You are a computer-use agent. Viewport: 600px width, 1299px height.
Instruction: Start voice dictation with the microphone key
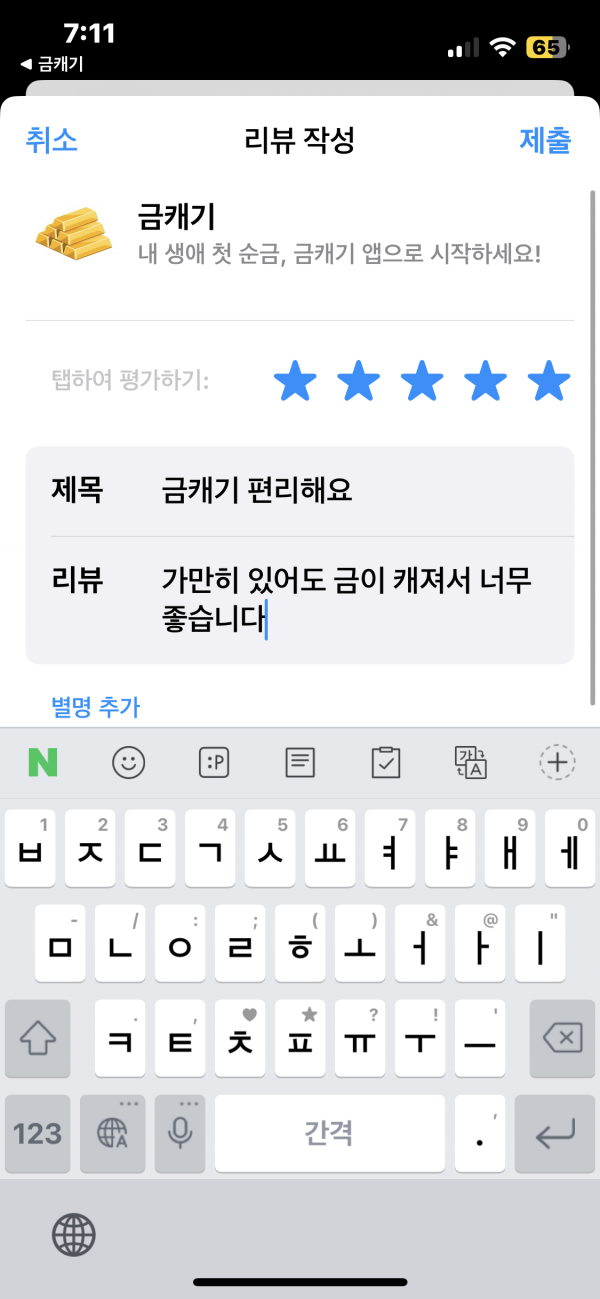tap(180, 1133)
